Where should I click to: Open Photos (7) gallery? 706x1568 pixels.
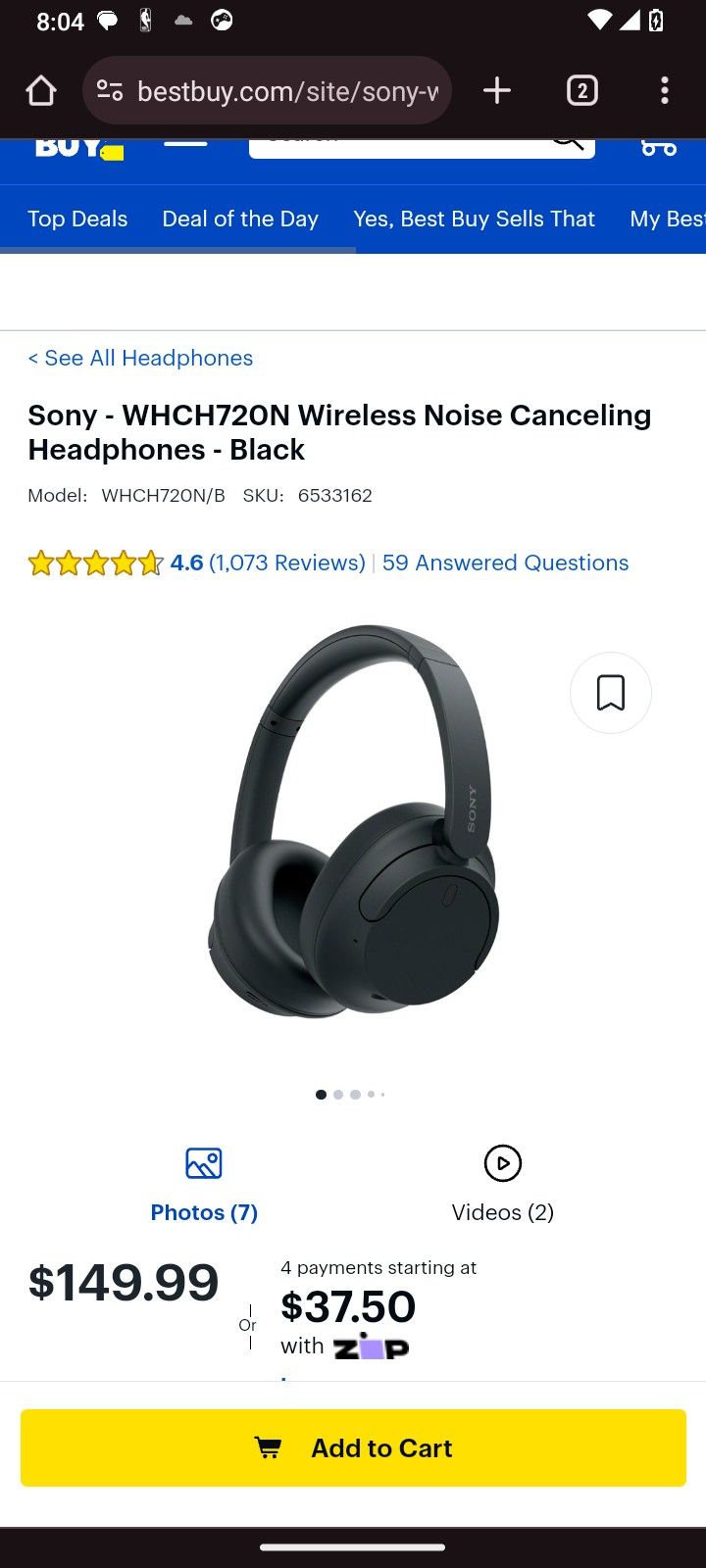pyautogui.click(x=204, y=1186)
